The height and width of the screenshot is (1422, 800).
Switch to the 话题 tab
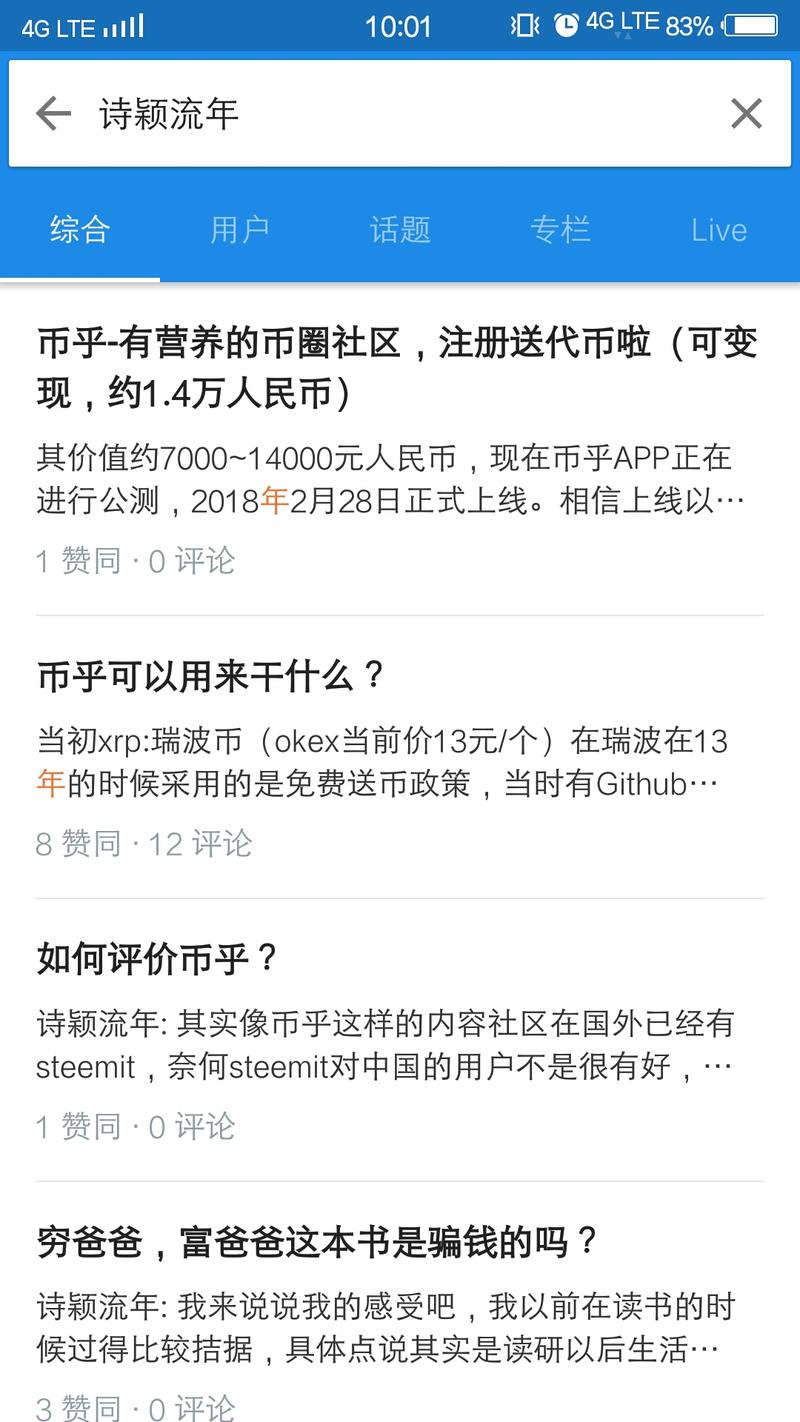[399, 230]
